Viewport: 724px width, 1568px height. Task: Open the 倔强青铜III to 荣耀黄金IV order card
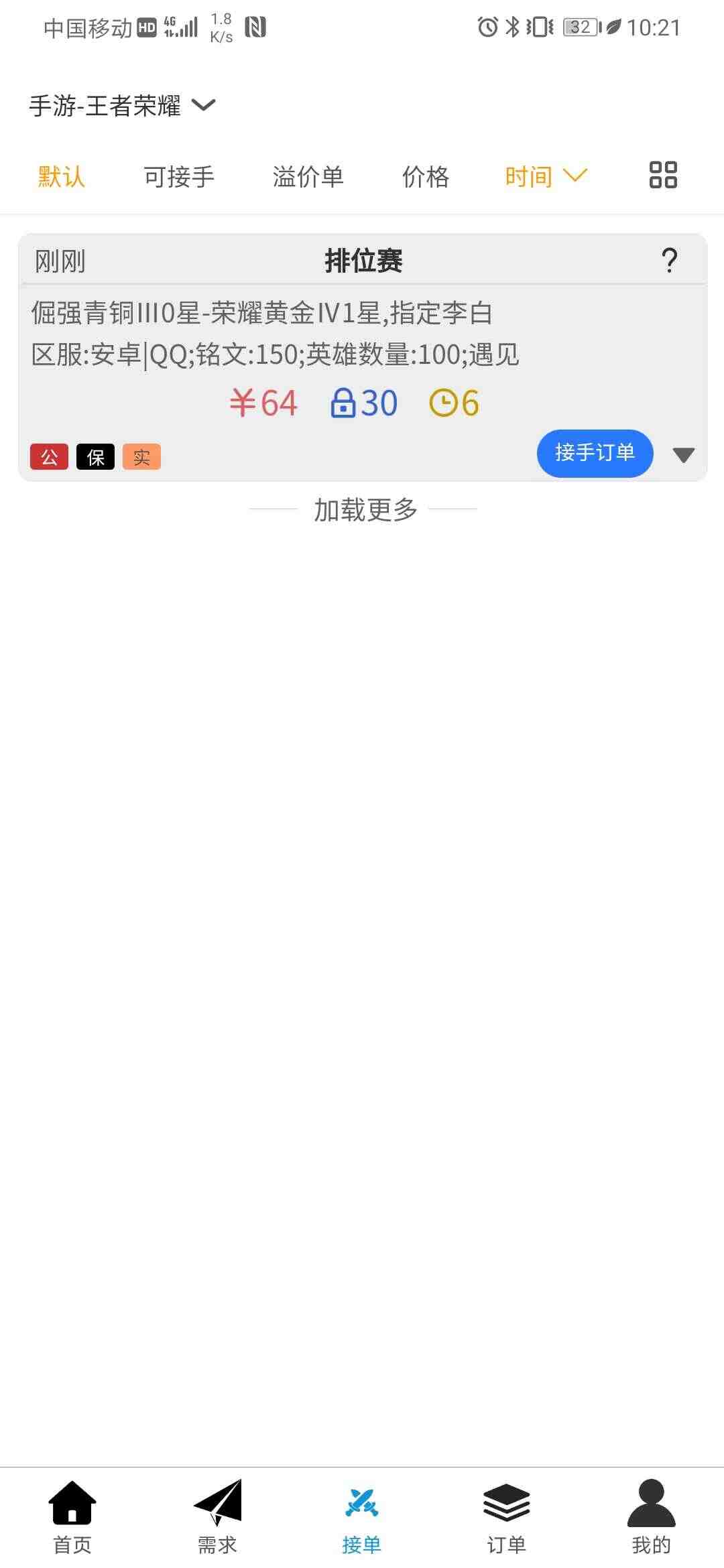(363, 357)
